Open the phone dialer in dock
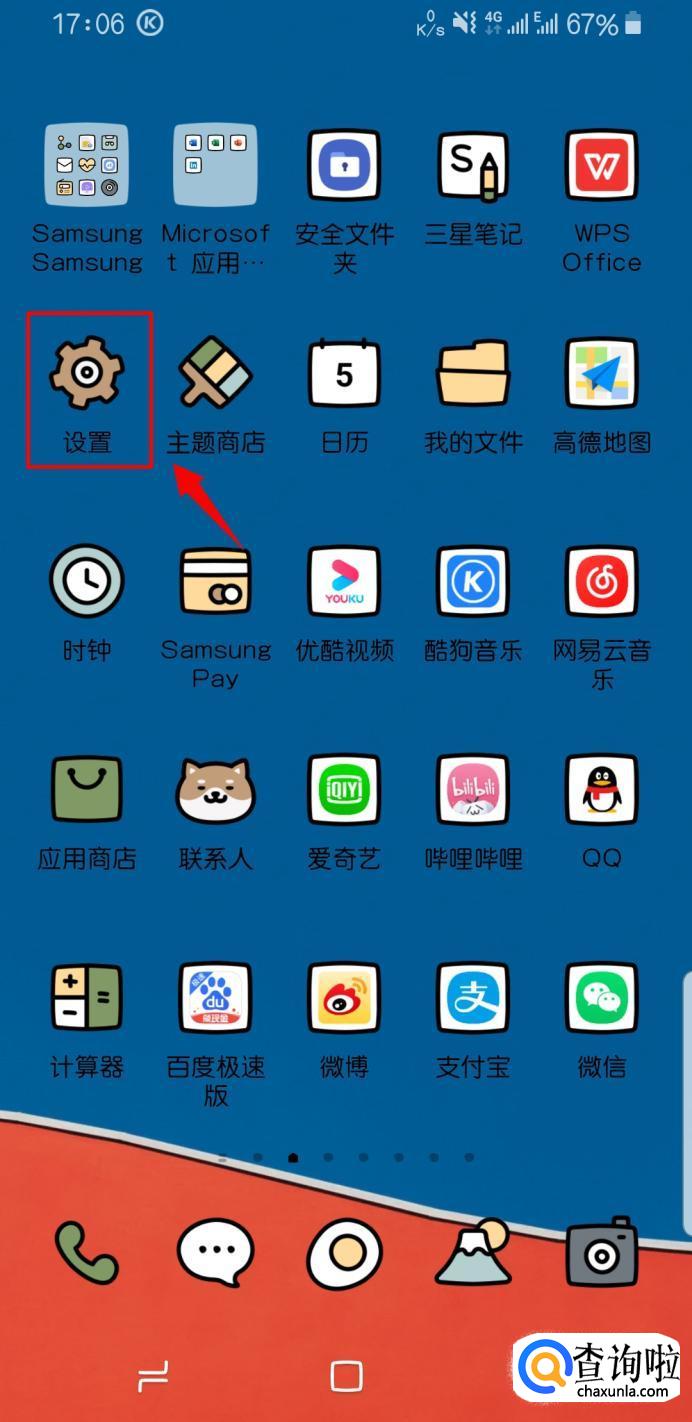This screenshot has width=692, height=1422. coord(87,1251)
